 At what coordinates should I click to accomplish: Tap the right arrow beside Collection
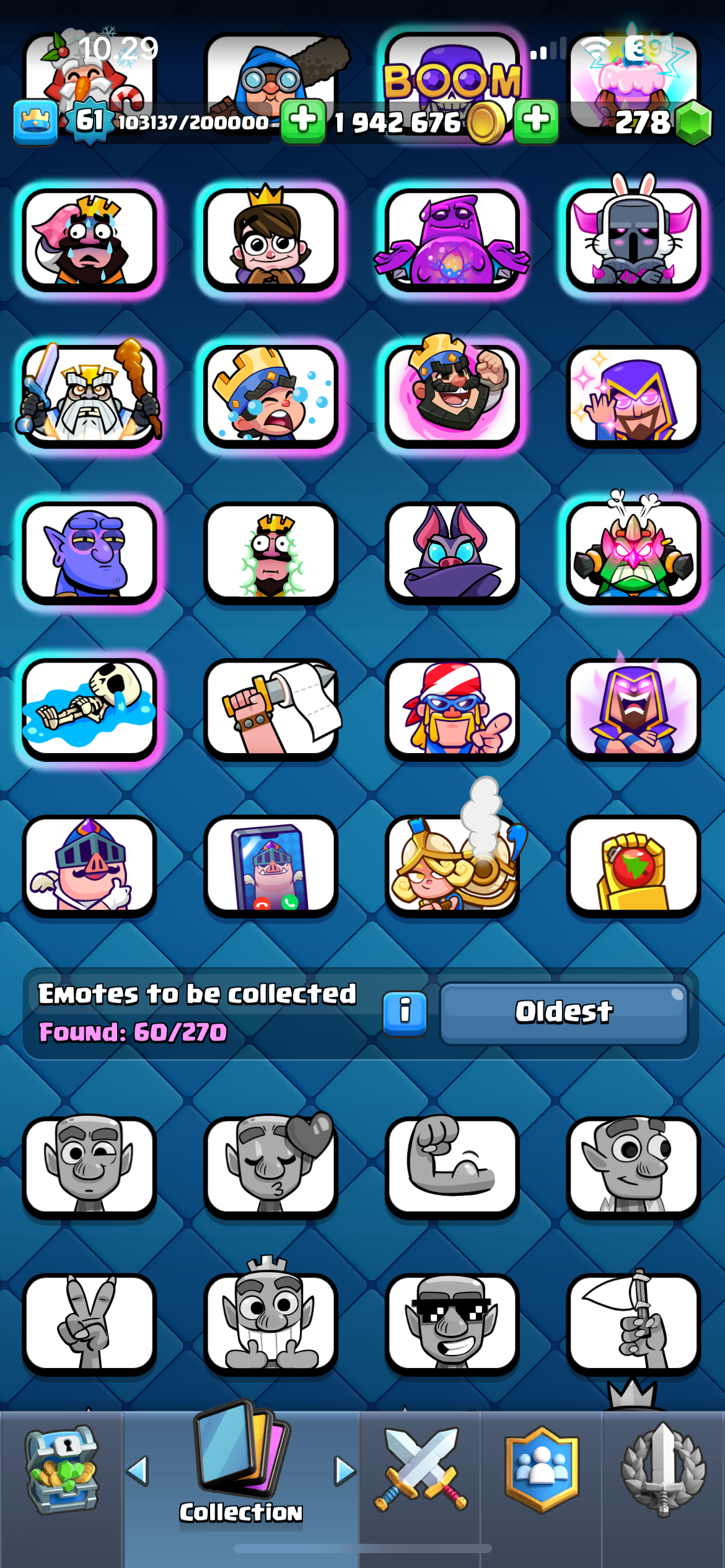click(x=345, y=1471)
